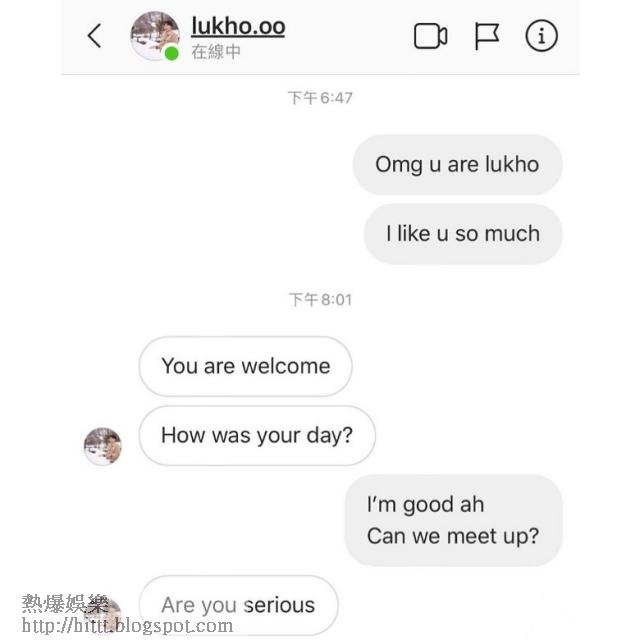Open the lukho.oo profile from the username
This screenshot has height=640, width=640.
[x=238, y=27]
